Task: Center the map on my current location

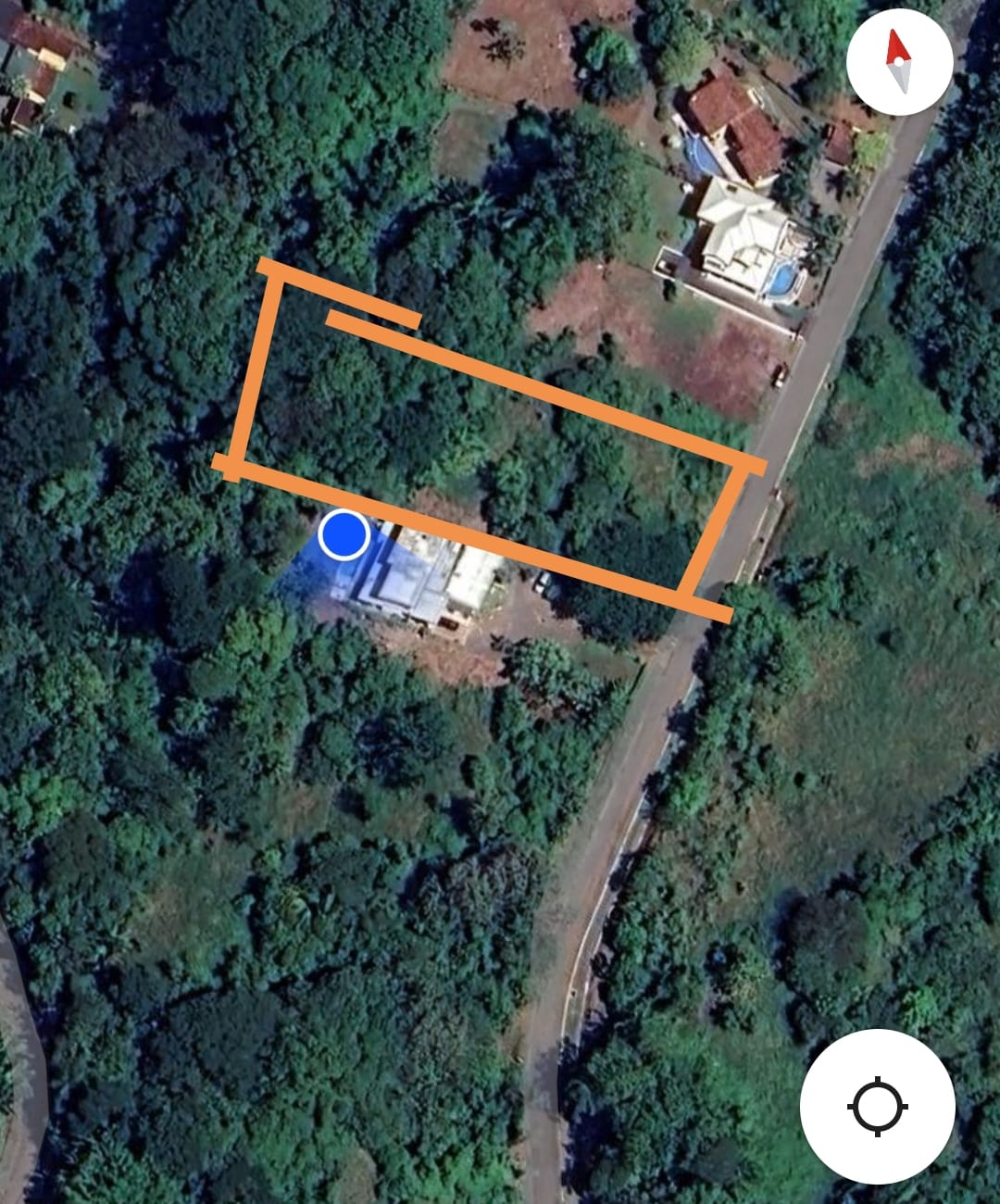Action: (x=877, y=1106)
